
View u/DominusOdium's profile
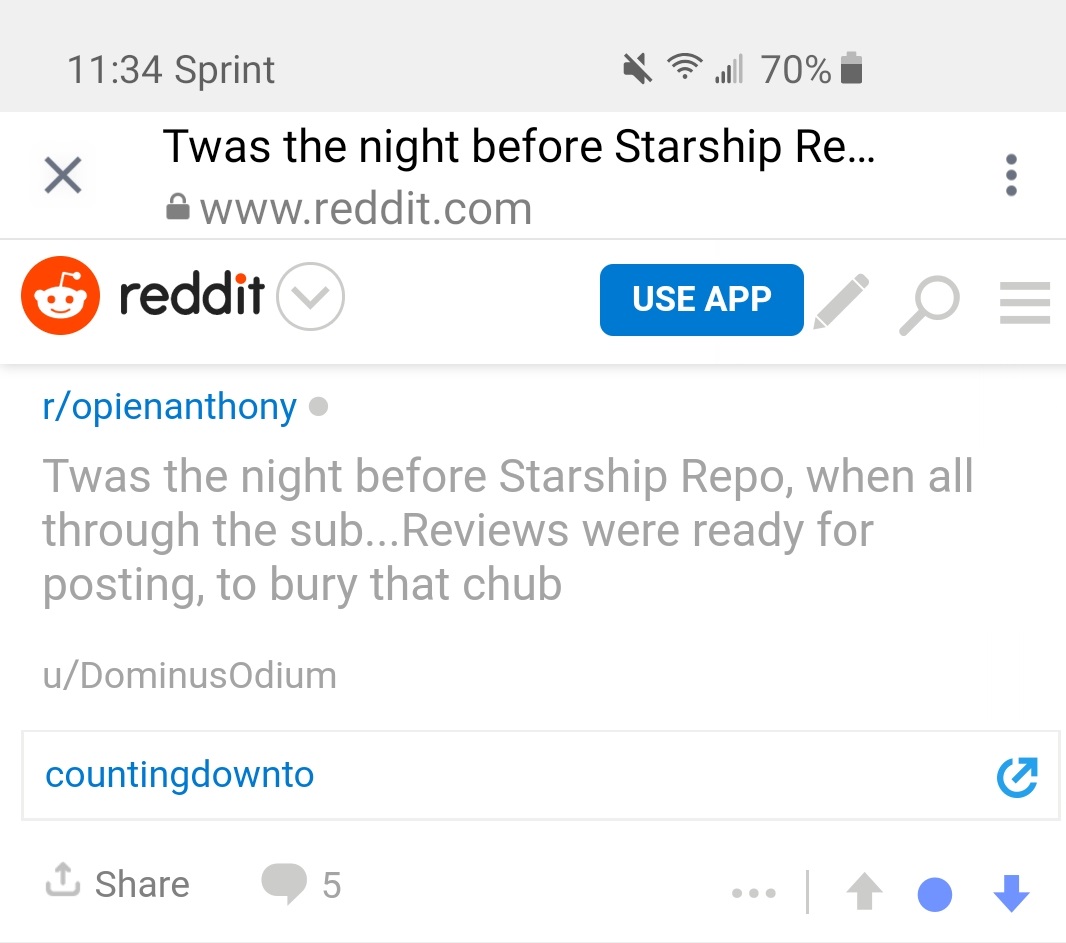pos(189,676)
